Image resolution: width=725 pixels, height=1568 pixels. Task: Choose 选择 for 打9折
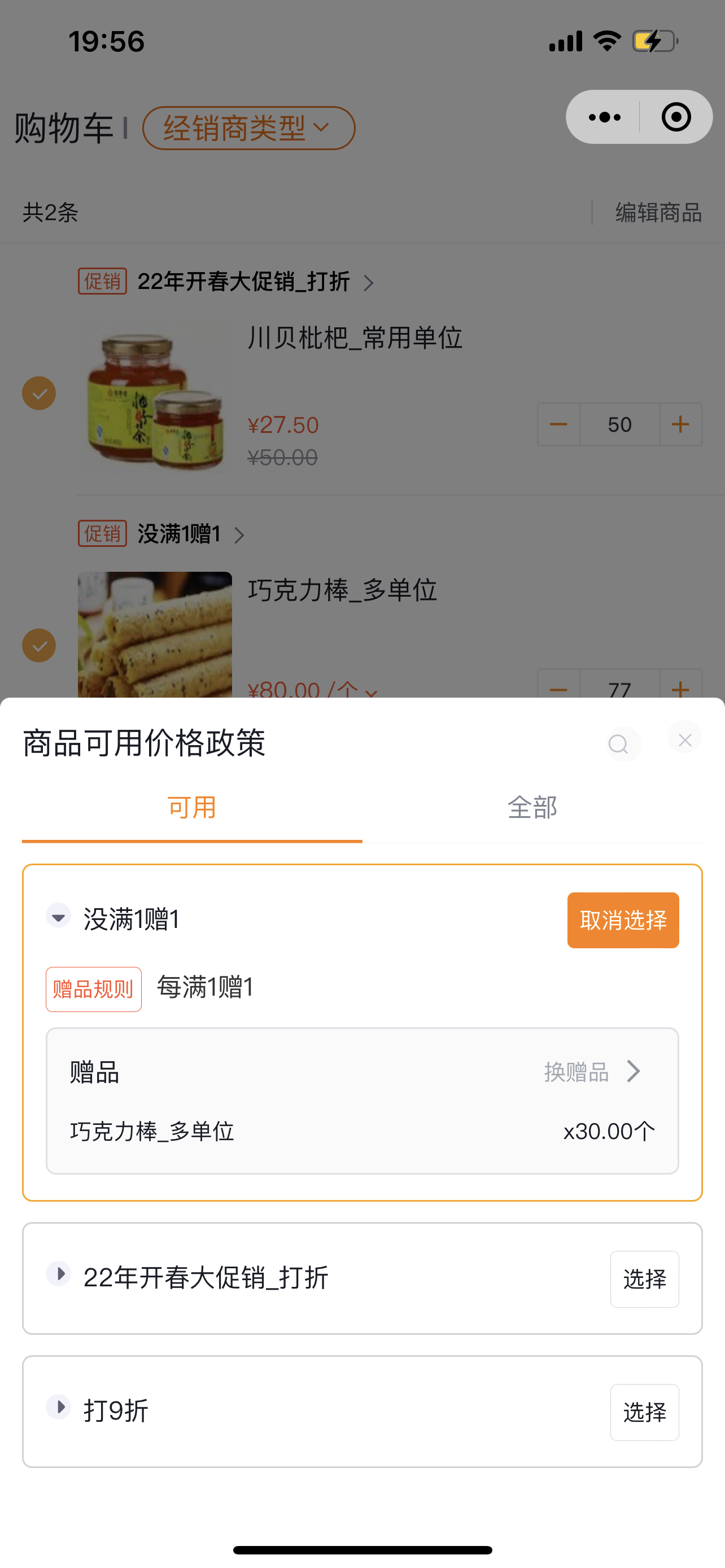click(645, 1412)
